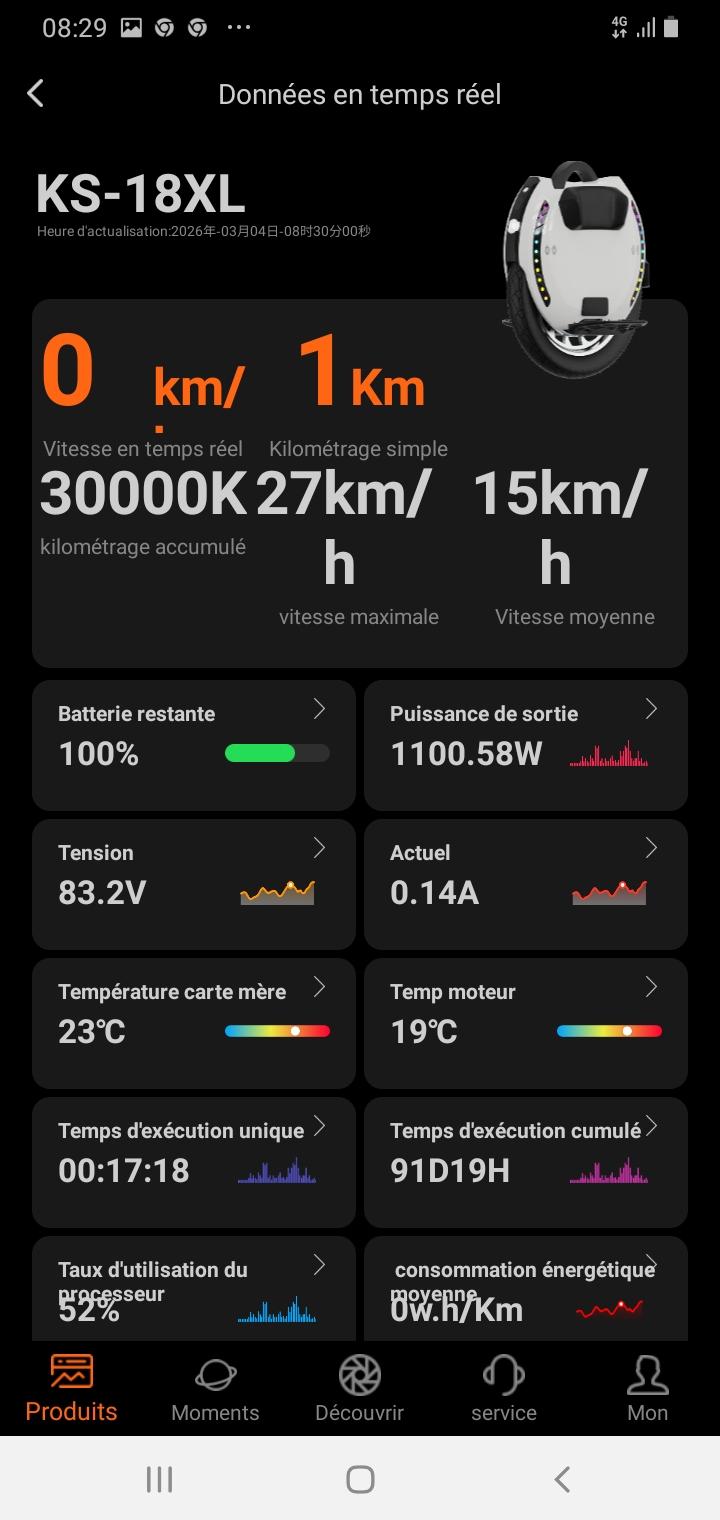The image size is (720, 1520).
Task: Open the Découvrir tab
Action: [x=359, y=1389]
